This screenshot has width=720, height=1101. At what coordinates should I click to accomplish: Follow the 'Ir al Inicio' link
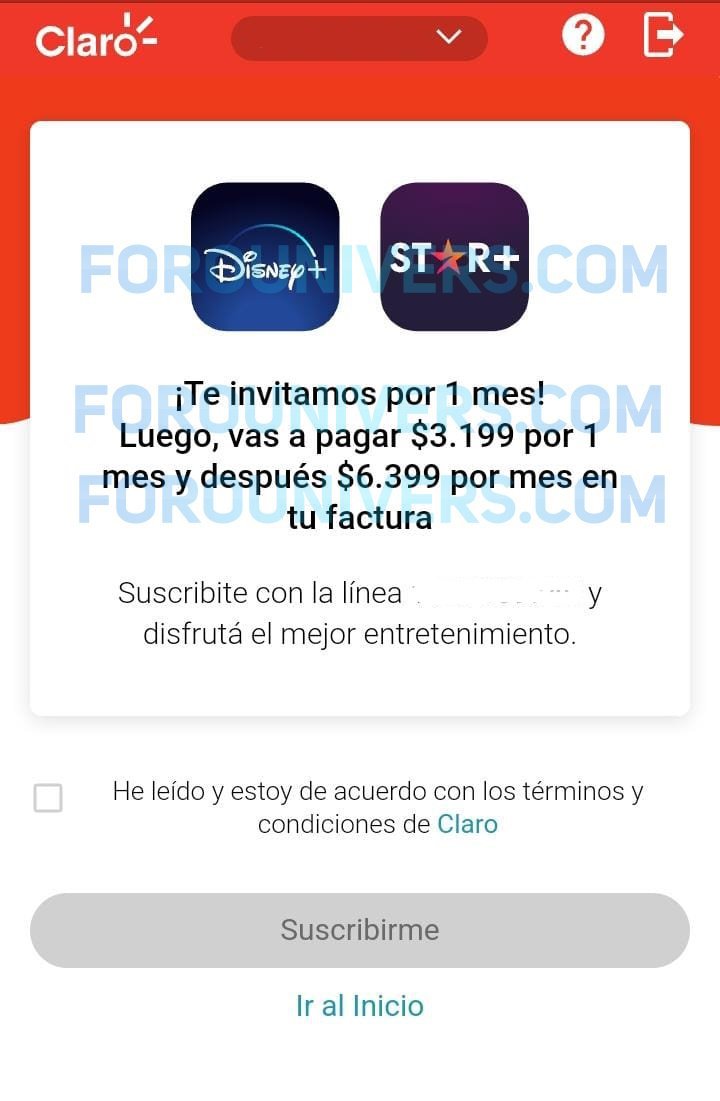pyautogui.click(x=359, y=1005)
